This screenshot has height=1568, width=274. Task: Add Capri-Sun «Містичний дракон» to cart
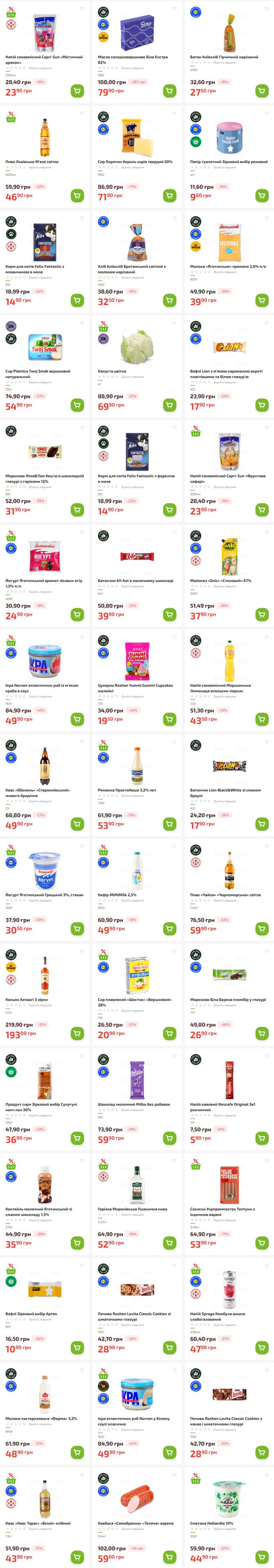point(77,91)
